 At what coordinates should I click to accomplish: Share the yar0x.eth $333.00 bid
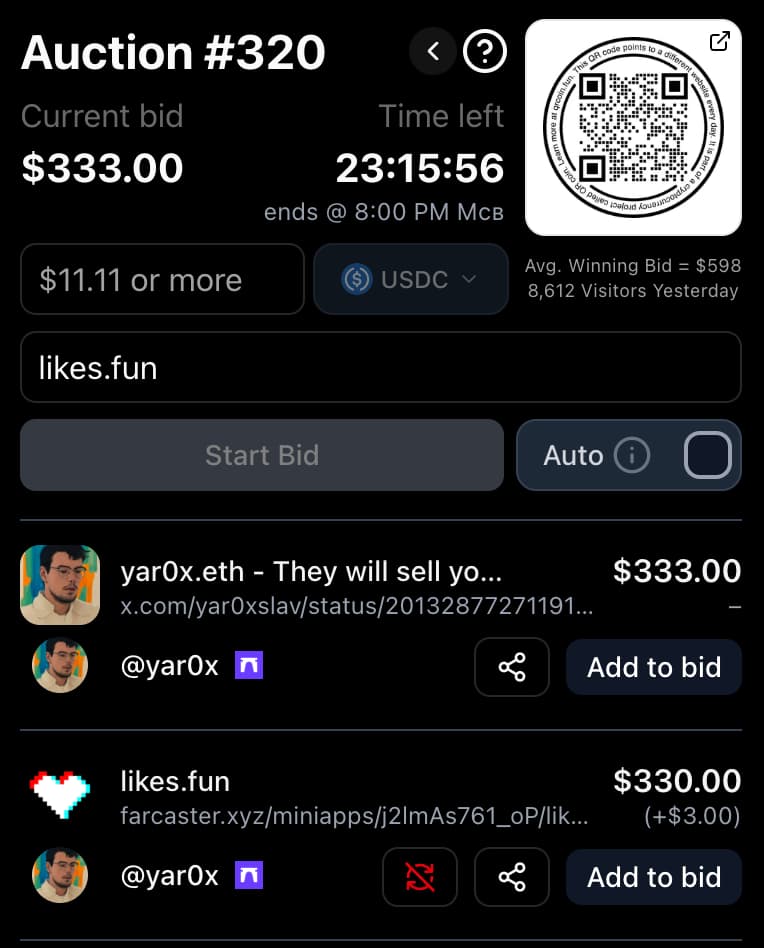pos(511,667)
